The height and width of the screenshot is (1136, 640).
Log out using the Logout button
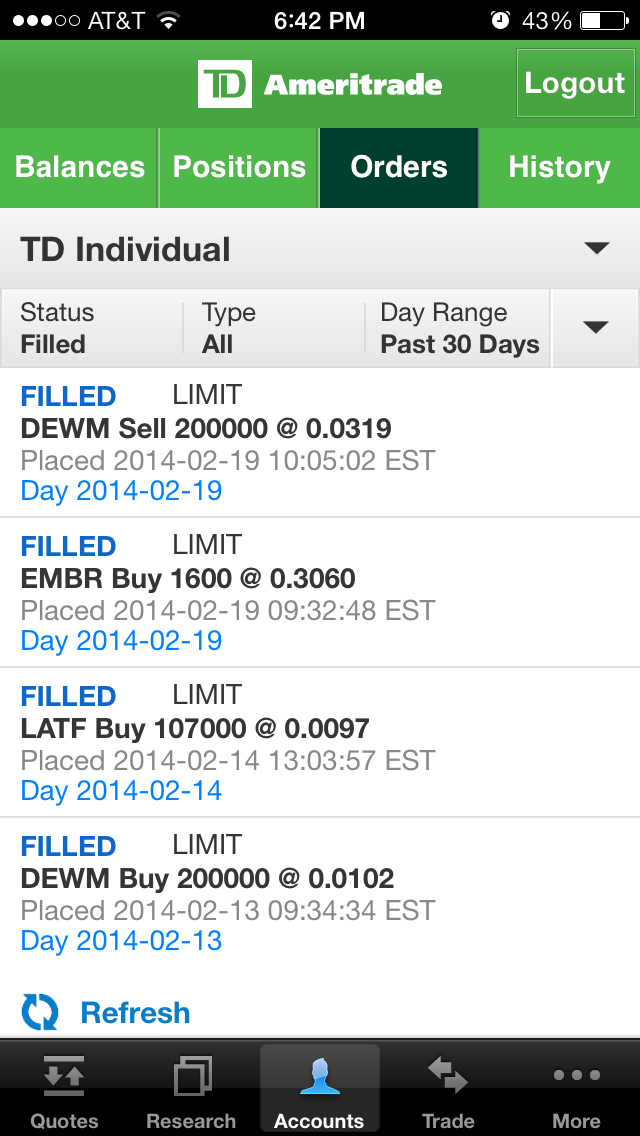(x=575, y=83)
